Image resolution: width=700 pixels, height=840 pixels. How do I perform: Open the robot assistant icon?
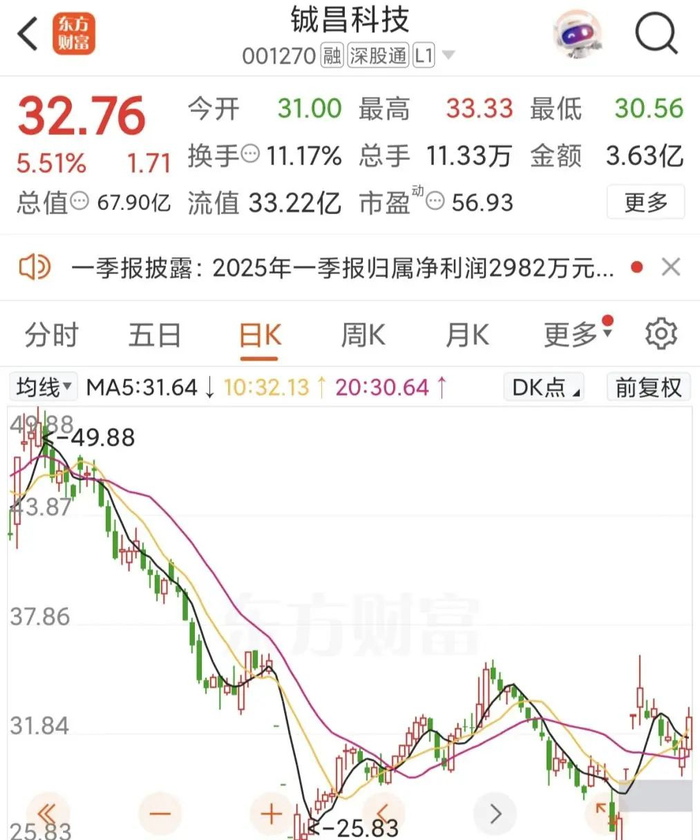(577, 34)
